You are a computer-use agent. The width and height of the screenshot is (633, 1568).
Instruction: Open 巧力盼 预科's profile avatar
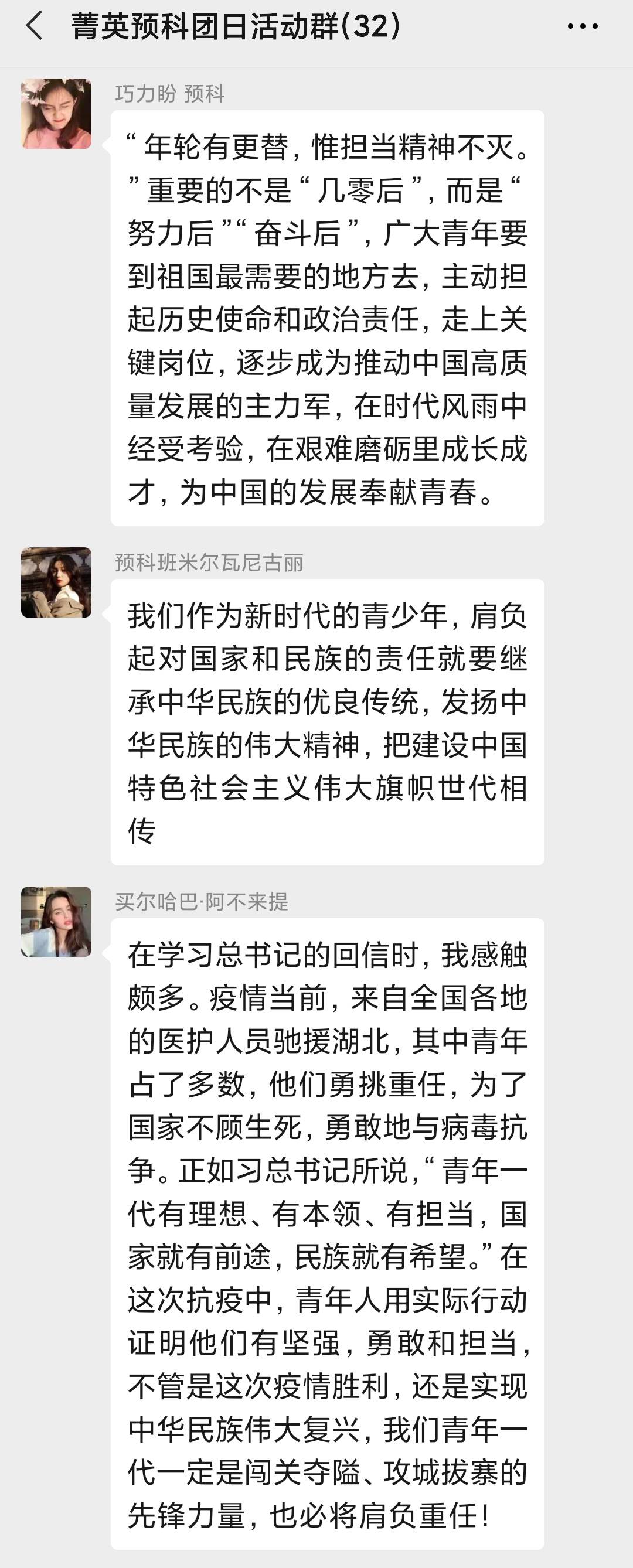56,114
